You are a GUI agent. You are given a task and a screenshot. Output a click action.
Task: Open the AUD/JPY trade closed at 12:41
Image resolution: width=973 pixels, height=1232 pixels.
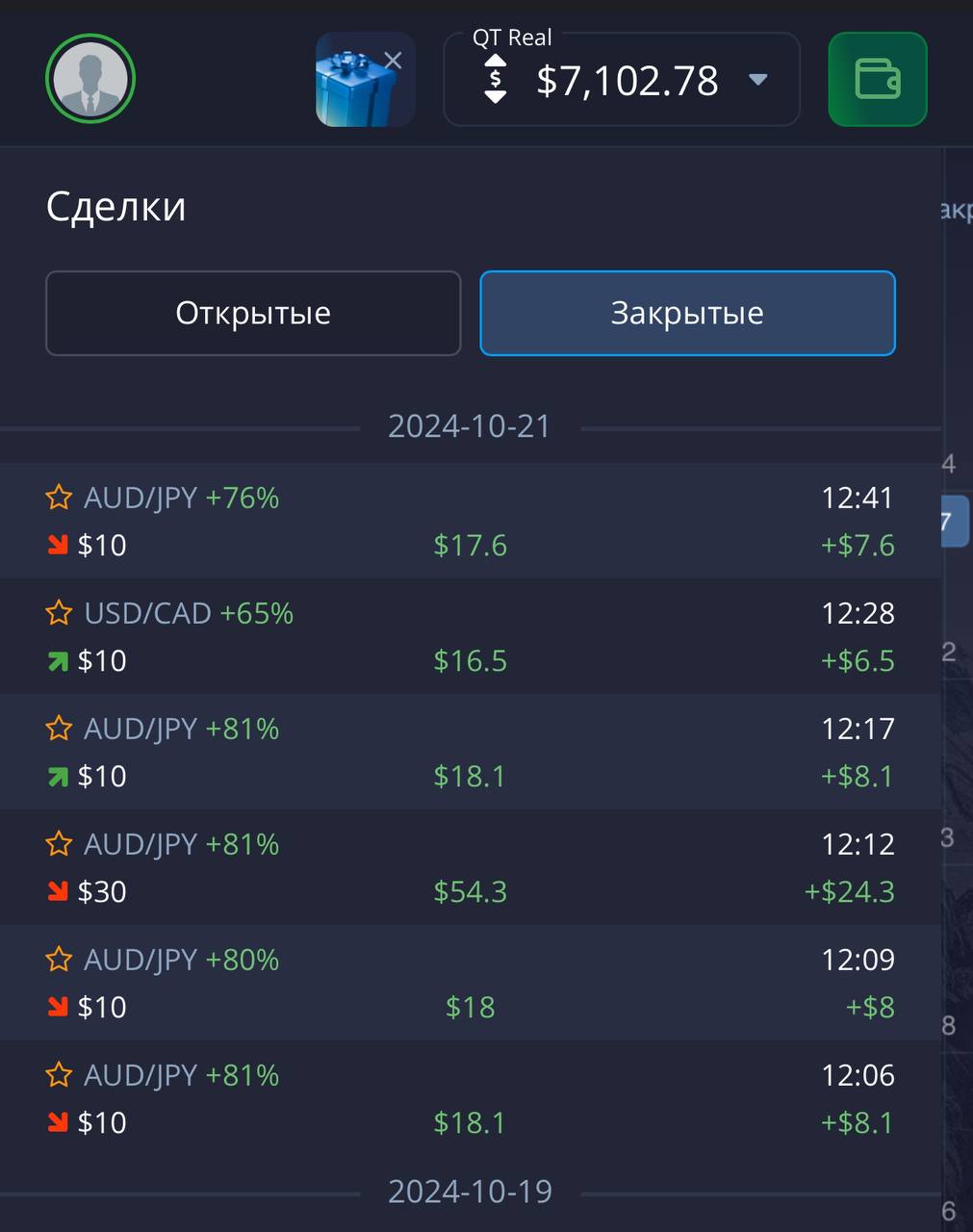tap(471, 521)
